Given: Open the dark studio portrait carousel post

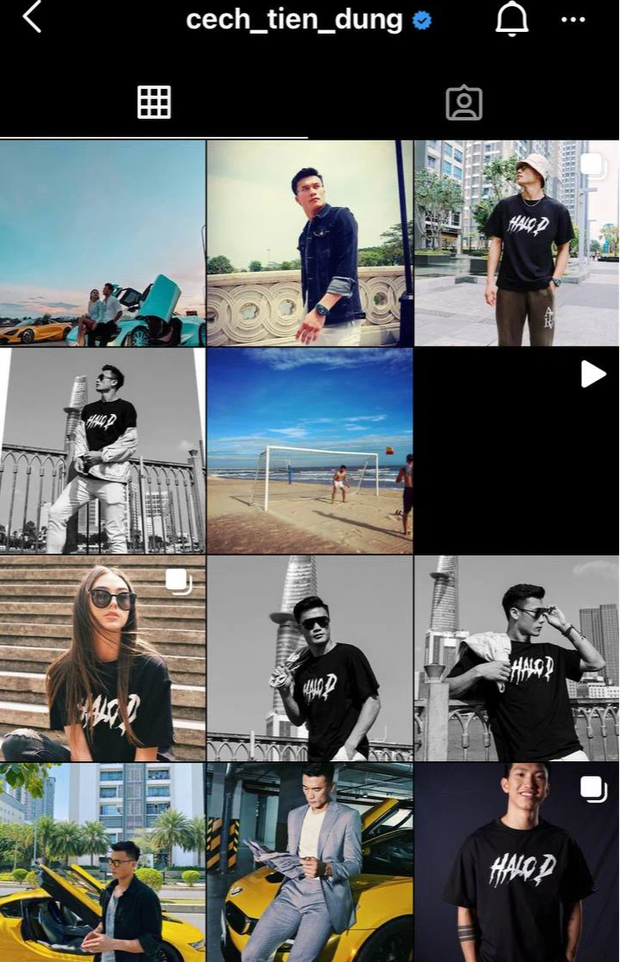Looking at the screenshot, I should pyautogui.click(x=517, y=862).
